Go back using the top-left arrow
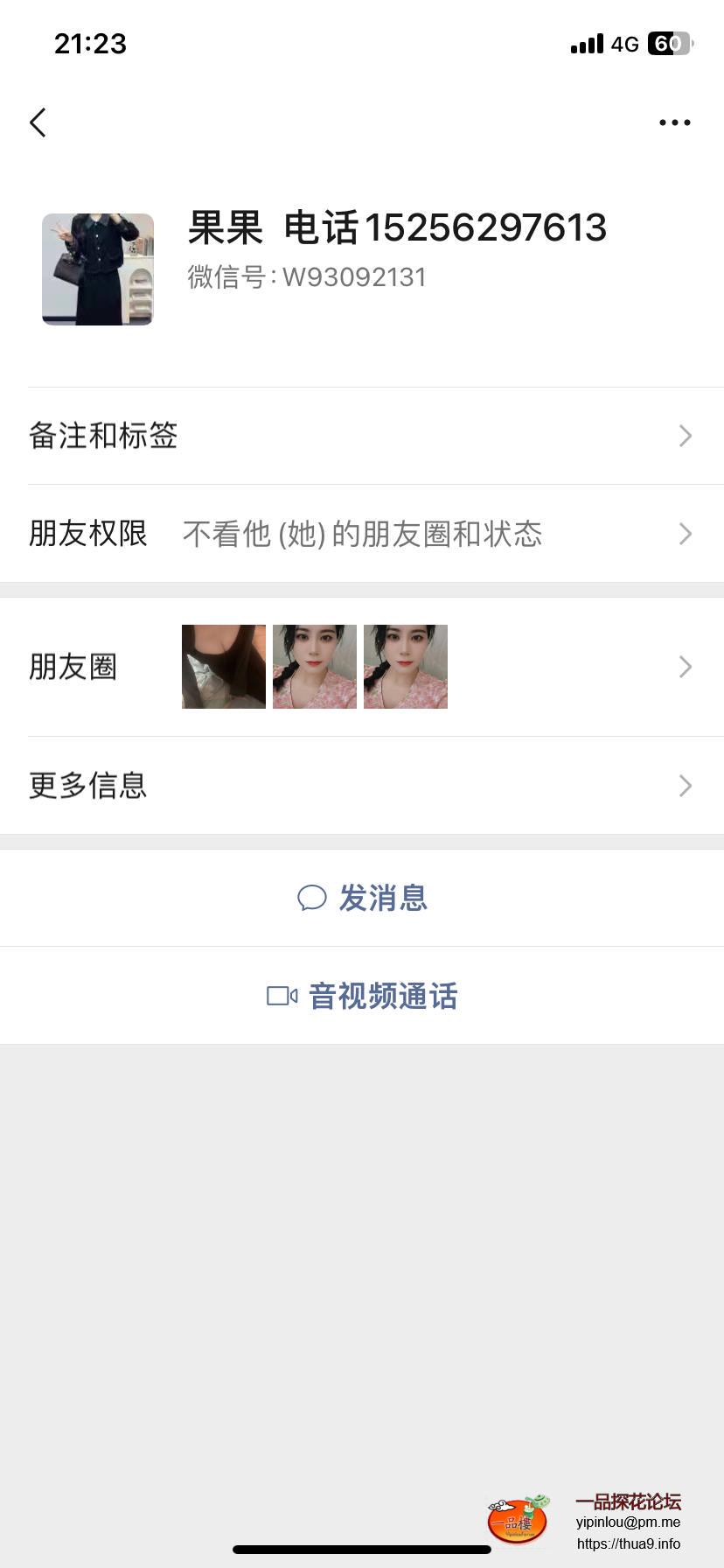 (38, 122)
